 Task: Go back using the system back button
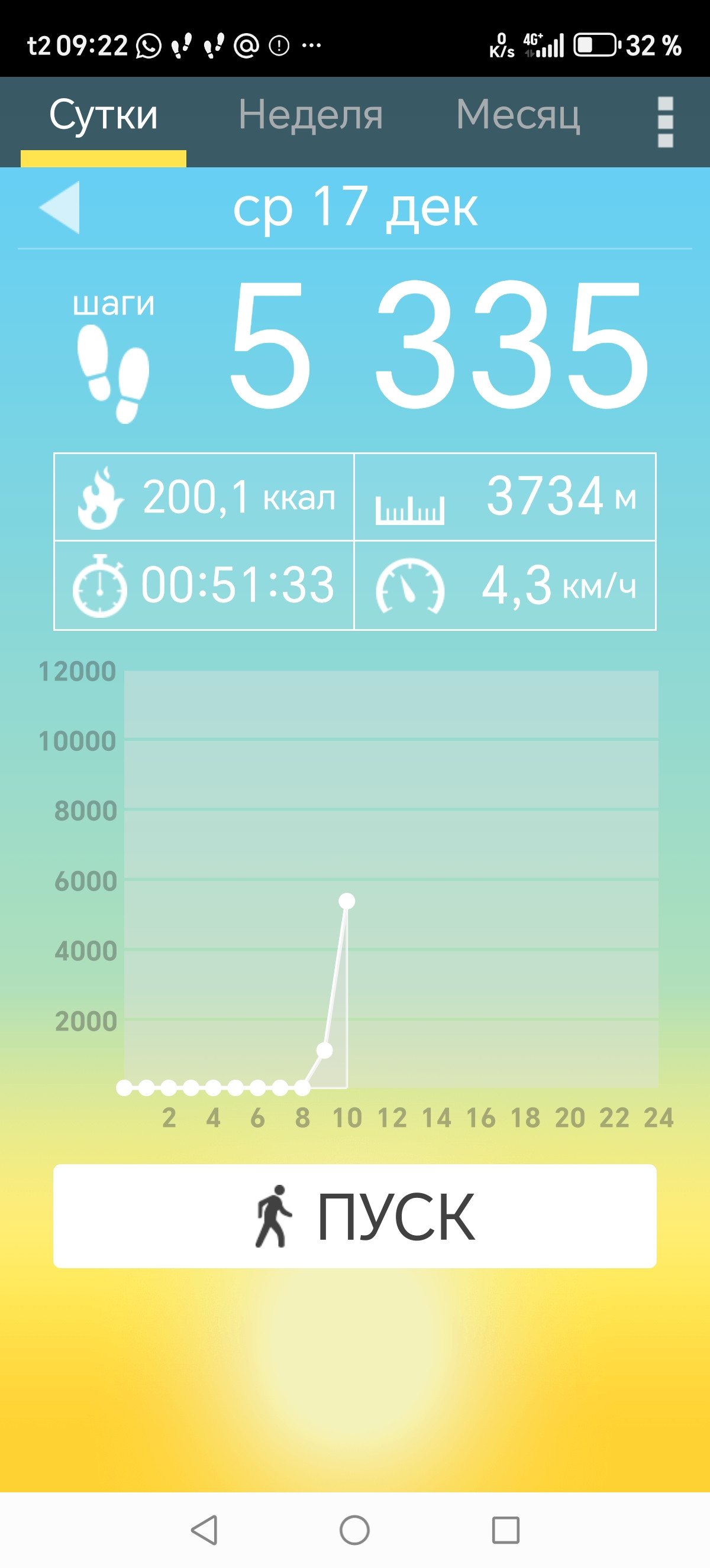pos(205,1530)
